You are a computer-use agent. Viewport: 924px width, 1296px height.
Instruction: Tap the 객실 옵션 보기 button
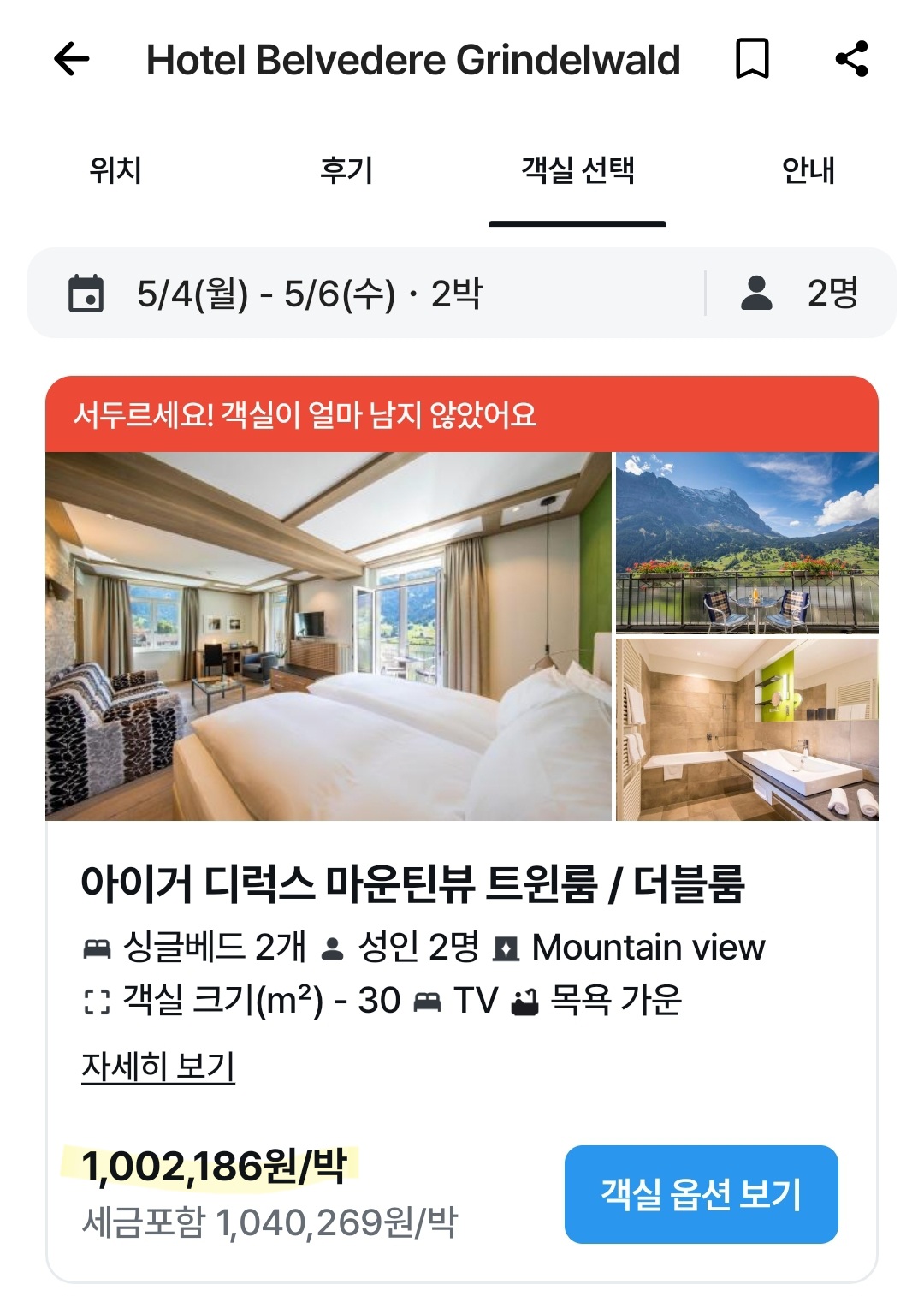701,1194
